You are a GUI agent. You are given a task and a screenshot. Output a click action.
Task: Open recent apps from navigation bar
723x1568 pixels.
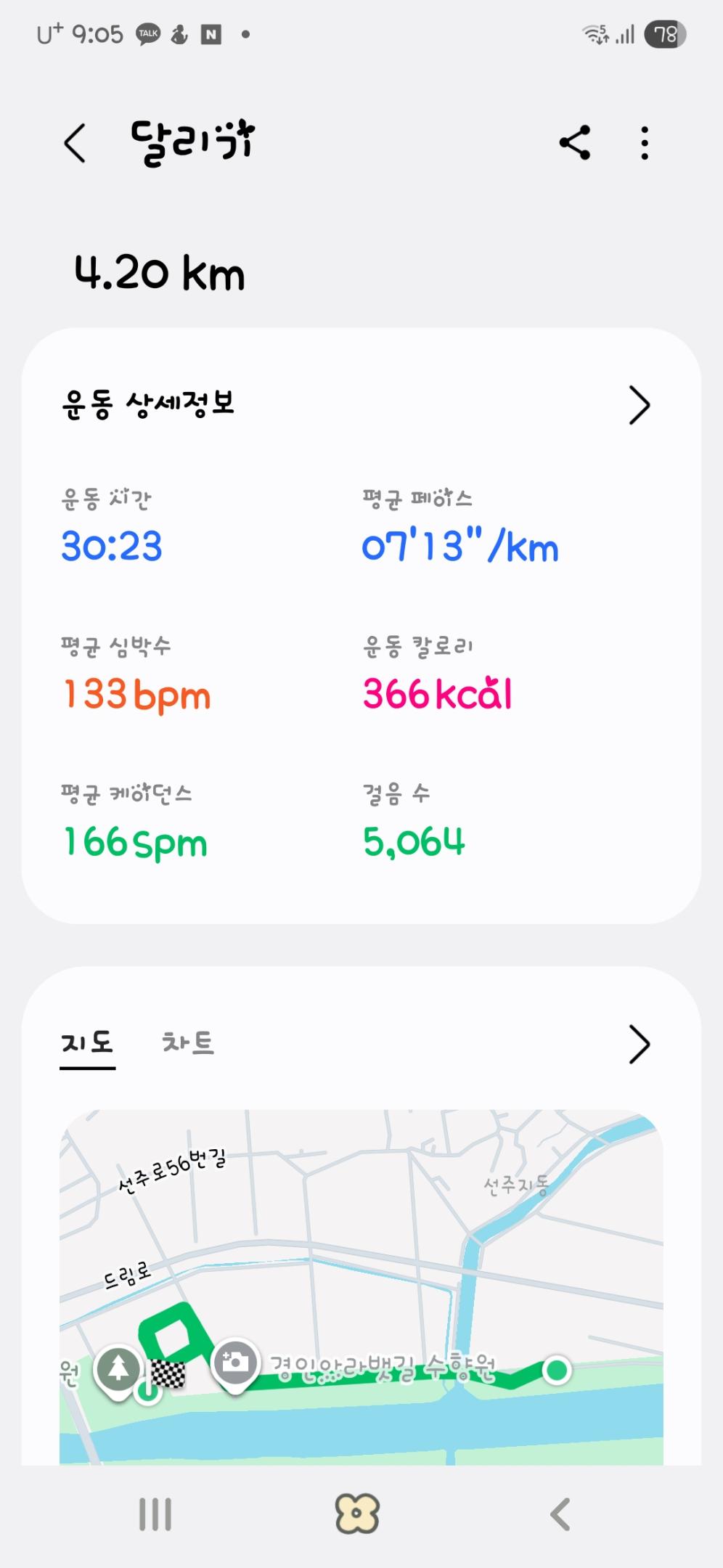[x=155, y=1514]
